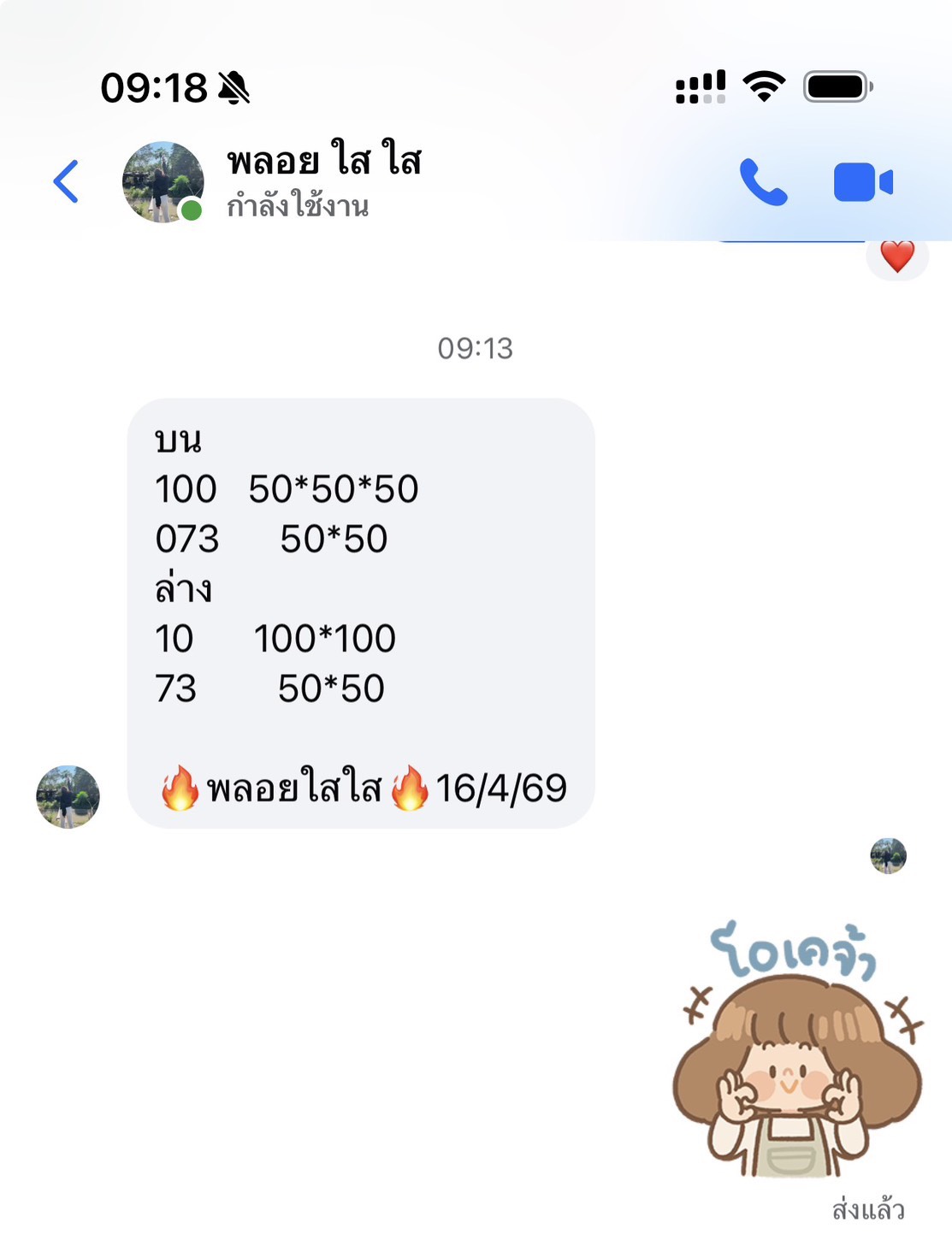Open พลอย ใส ใส profile from header

point(323,180)
